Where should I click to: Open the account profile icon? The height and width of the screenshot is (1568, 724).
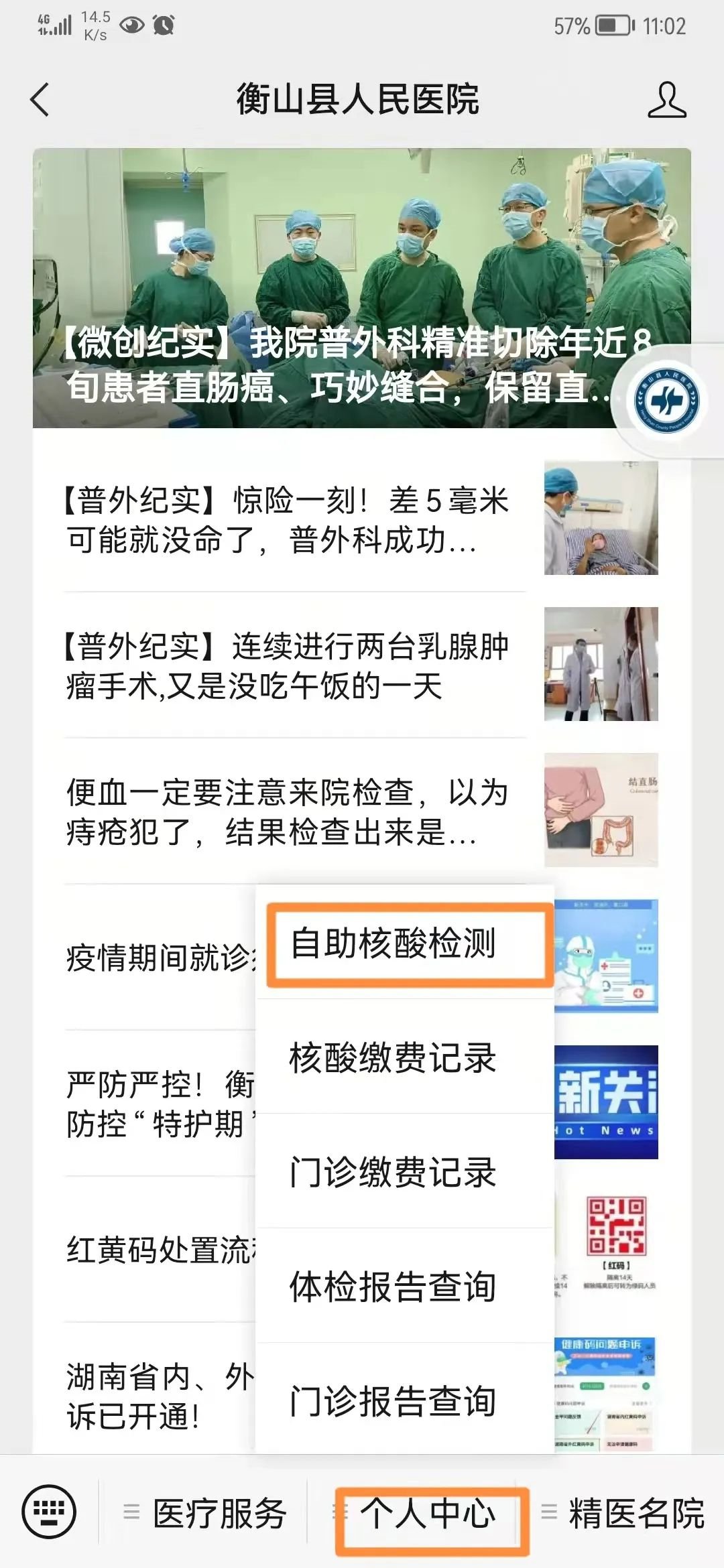[666, 100]
